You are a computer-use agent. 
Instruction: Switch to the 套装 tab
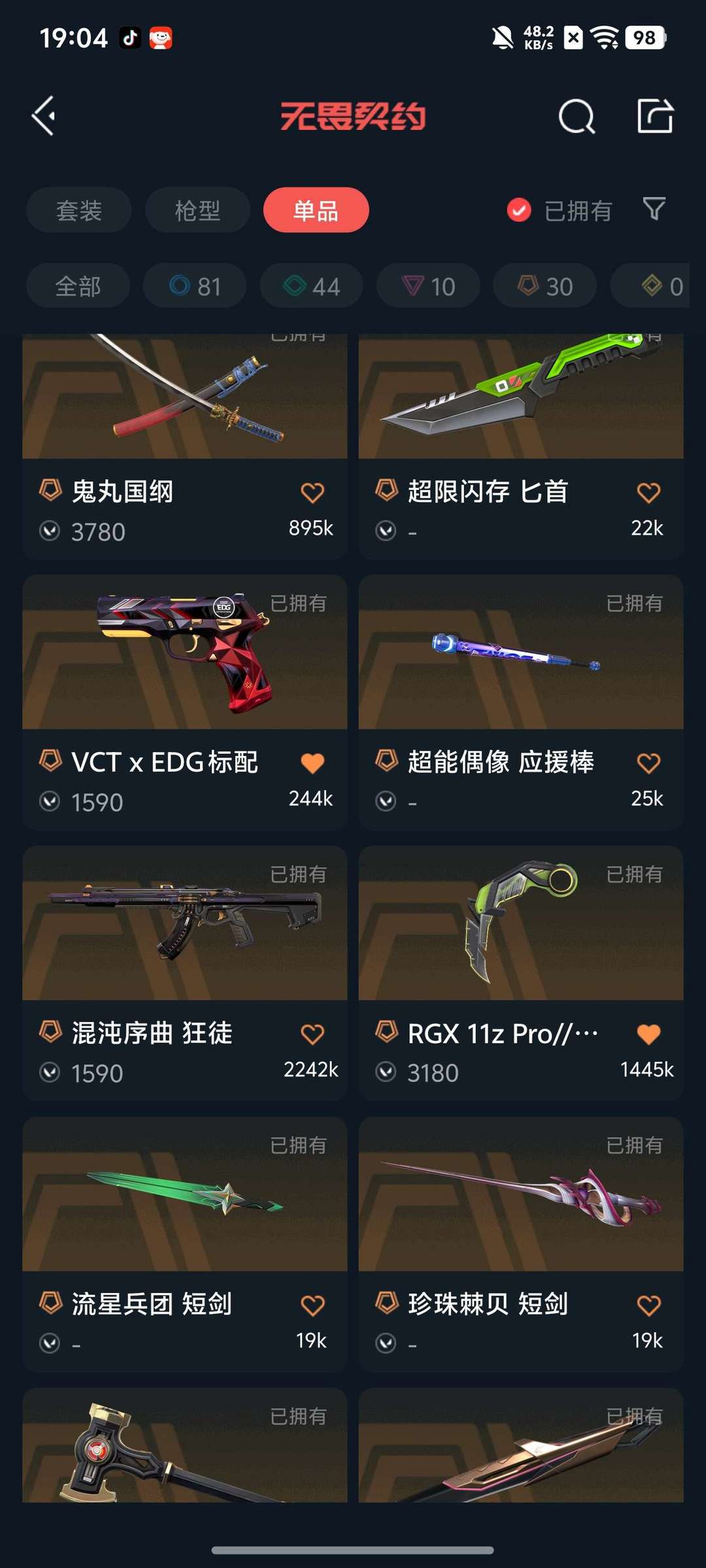click(79, 210)
